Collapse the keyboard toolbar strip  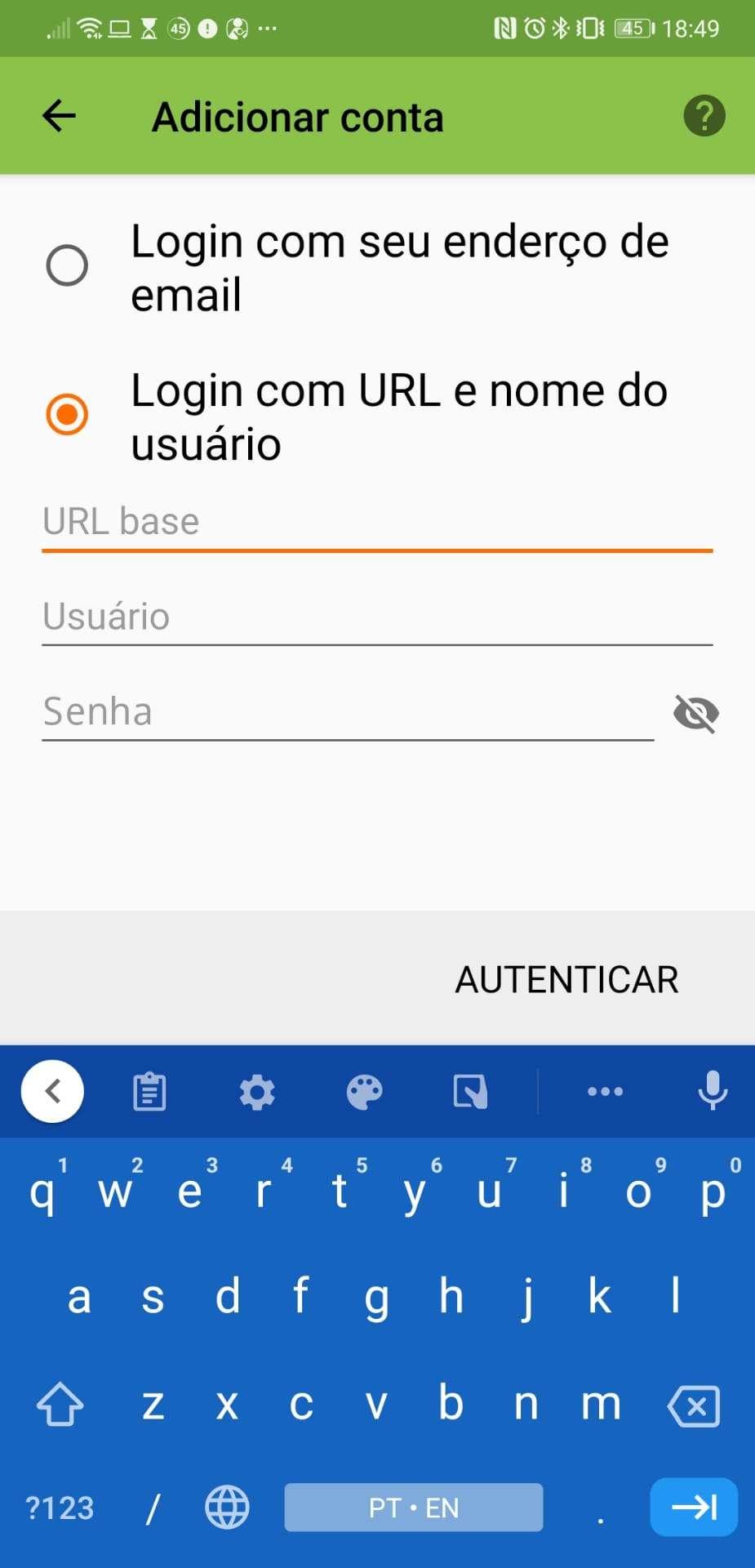[x=52, y=1091]
